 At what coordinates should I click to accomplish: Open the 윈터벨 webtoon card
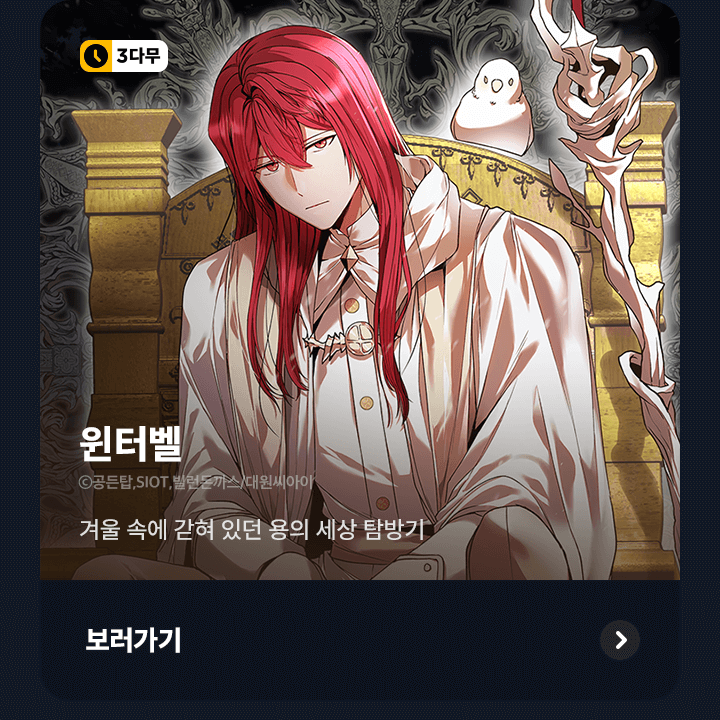tap(360, 300)
